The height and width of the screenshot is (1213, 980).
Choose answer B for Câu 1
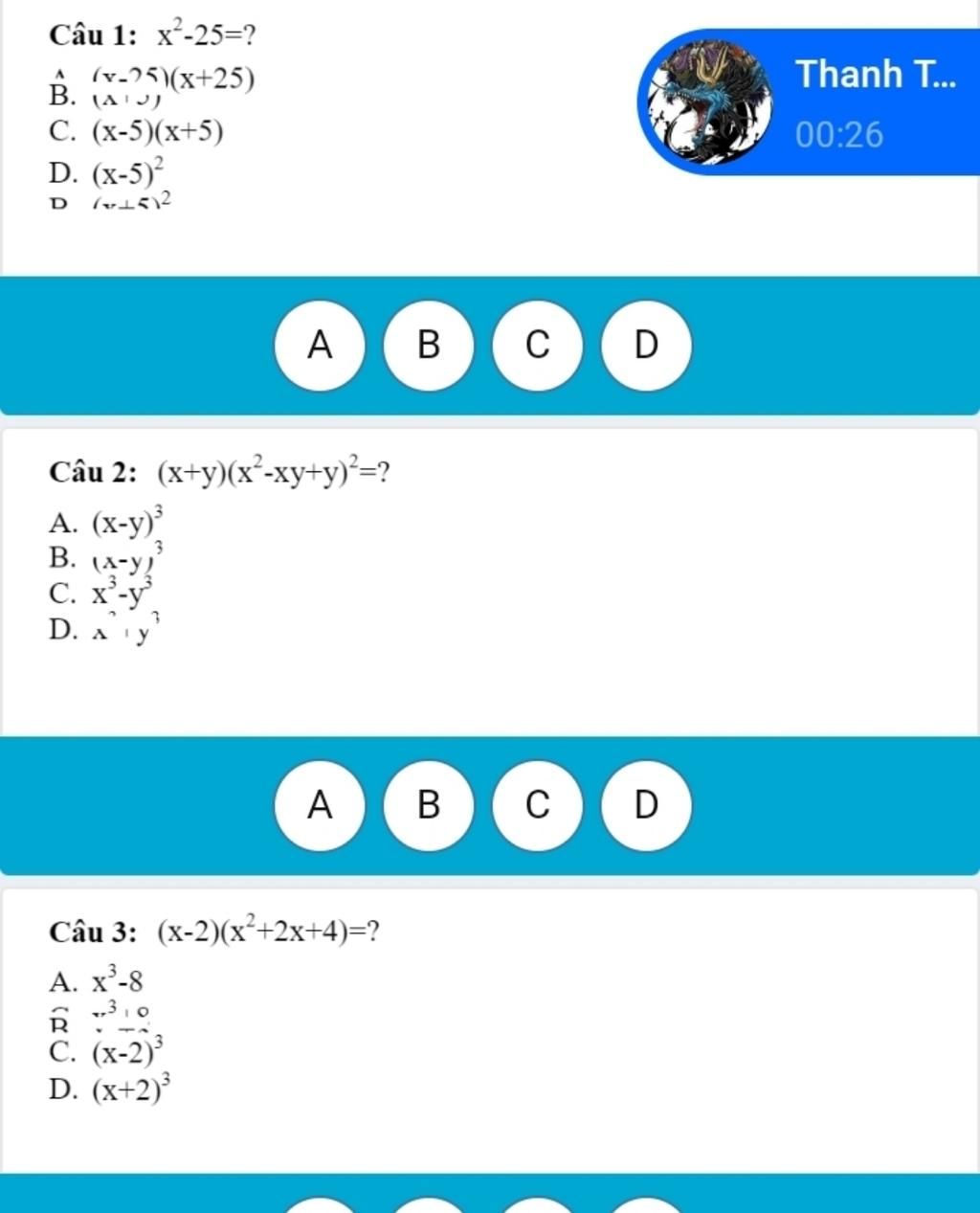(429, 345)
